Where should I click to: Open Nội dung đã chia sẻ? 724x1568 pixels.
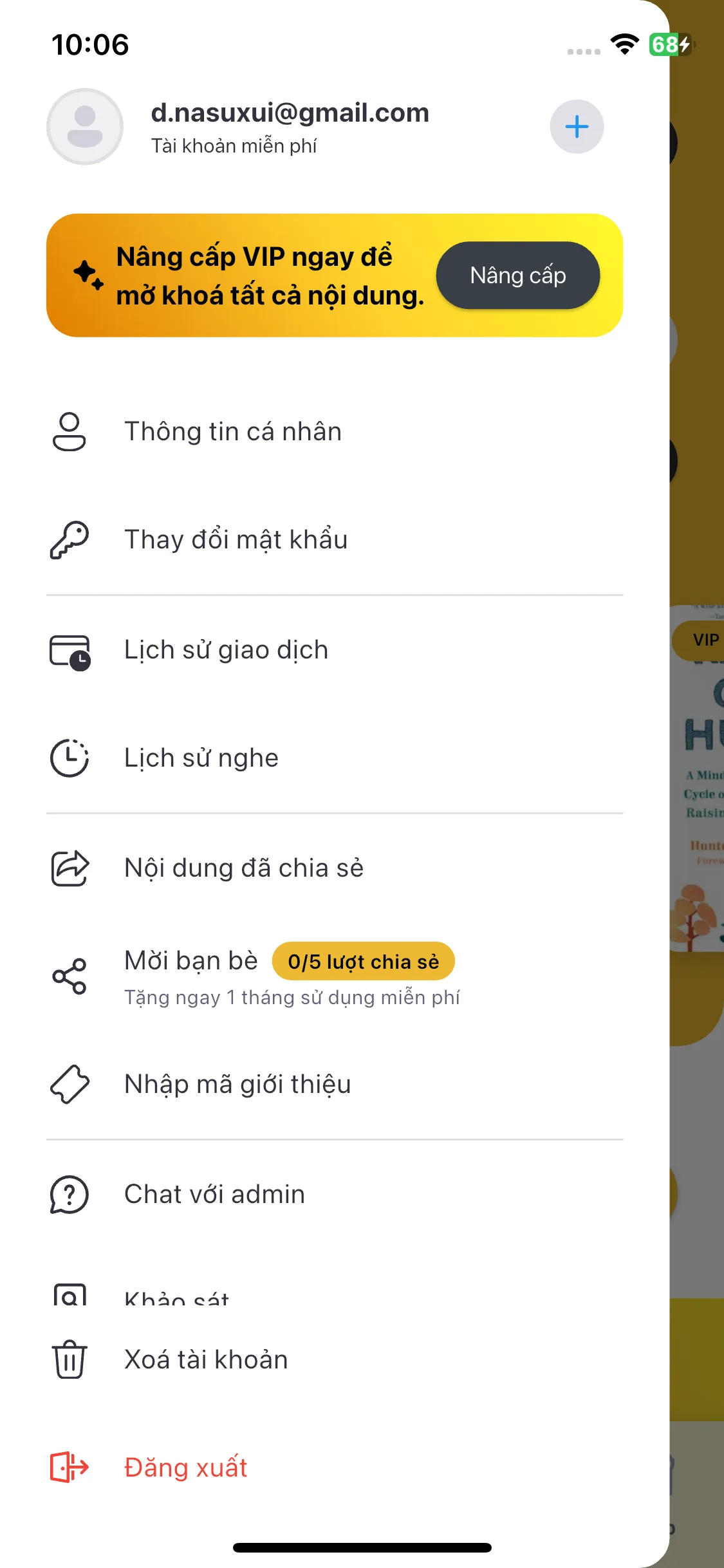pyautogui.click(x=243, y=868)
